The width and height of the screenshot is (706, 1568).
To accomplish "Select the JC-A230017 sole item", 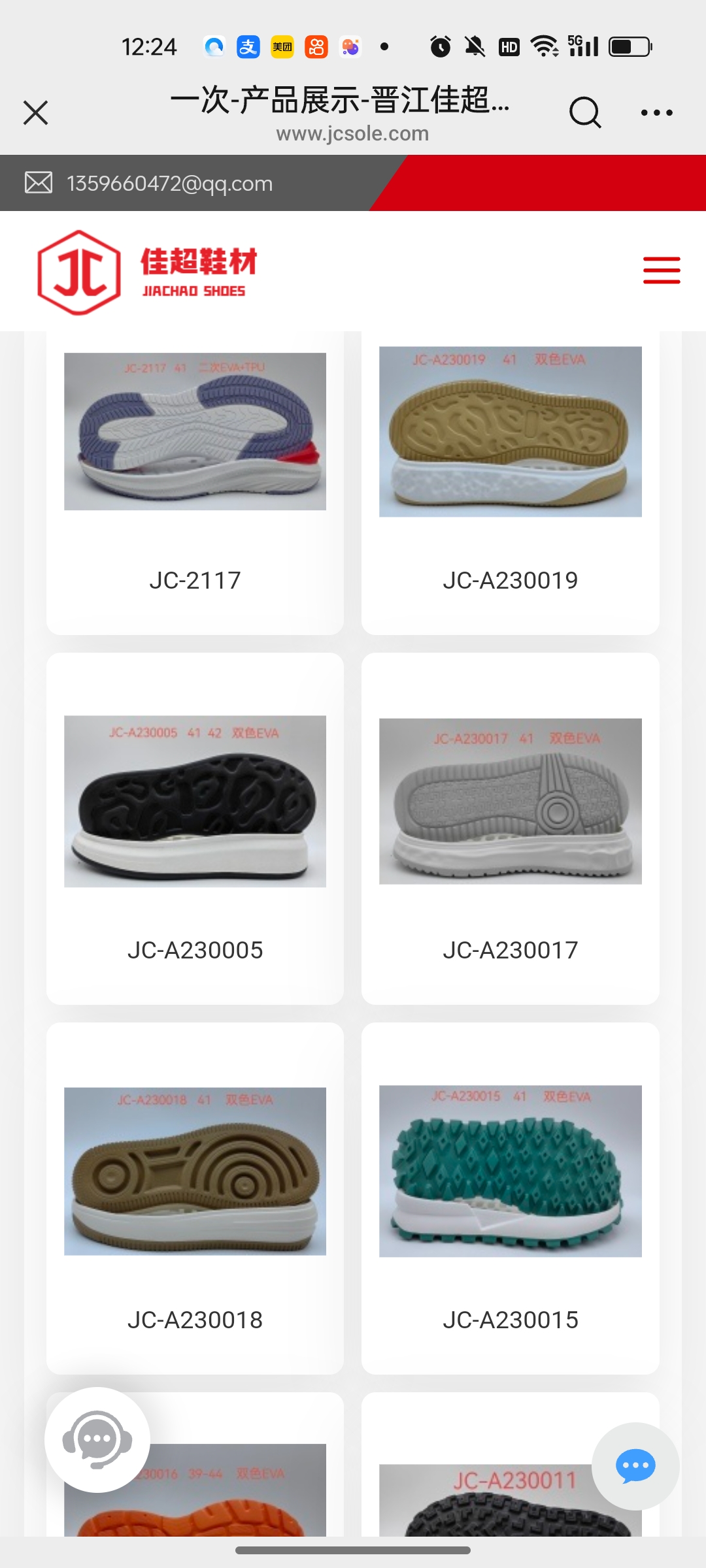I will 510,827.
